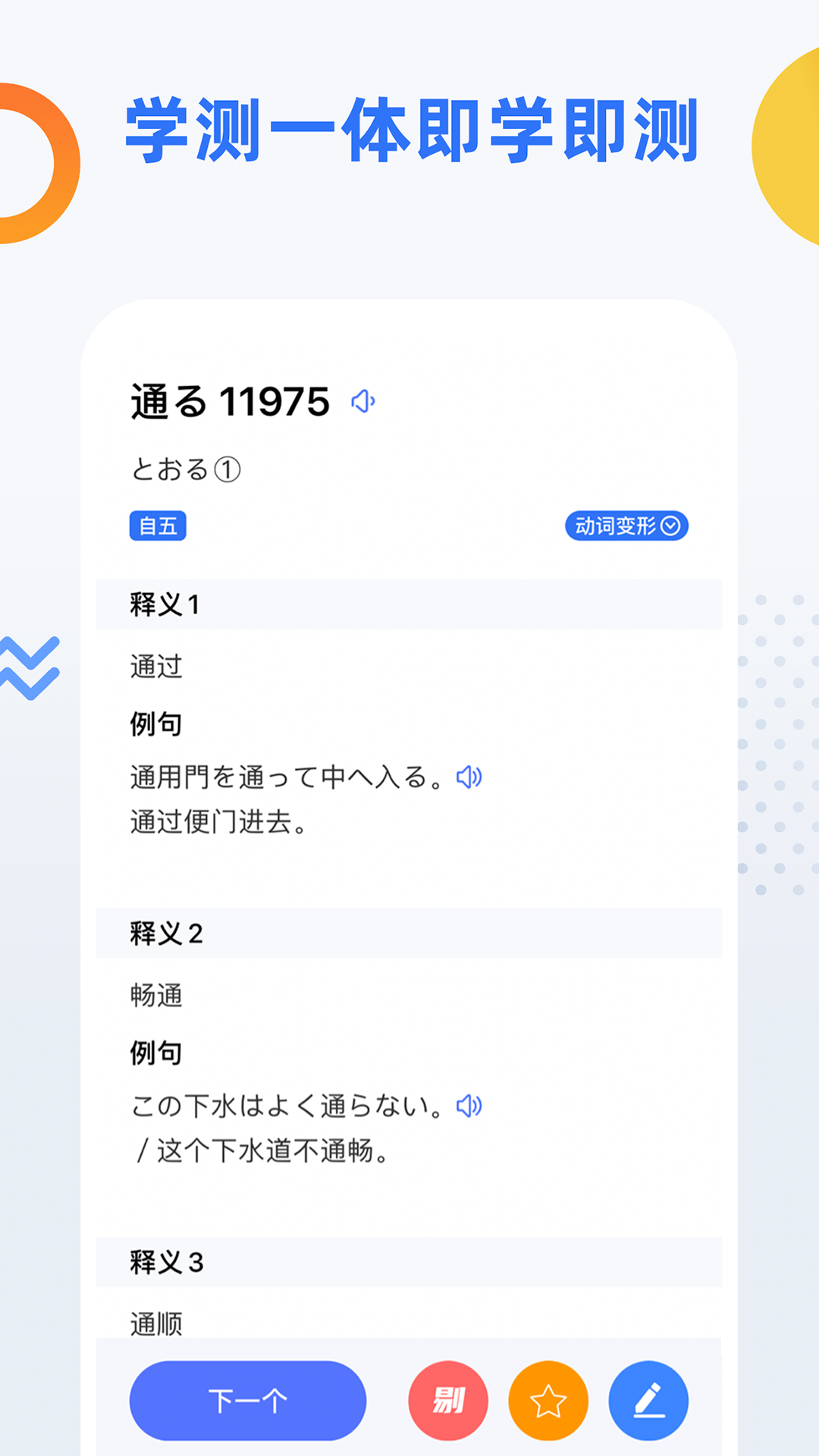The width and height of the screenshot is (819, 1456).
Task: Click the chevron on 动词变形 button
Action: tap(670, 524)
